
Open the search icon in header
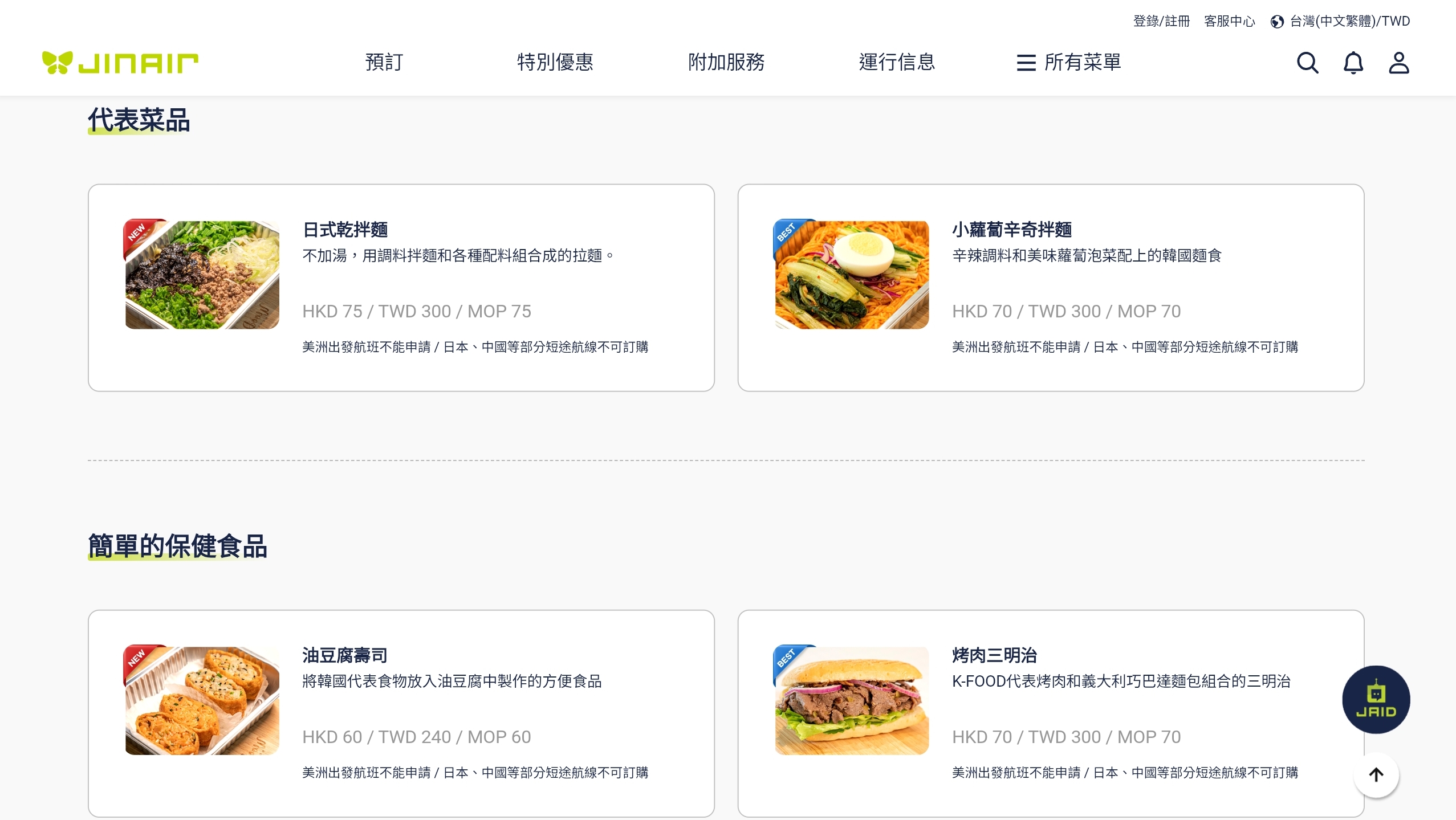coord(1307,63)
